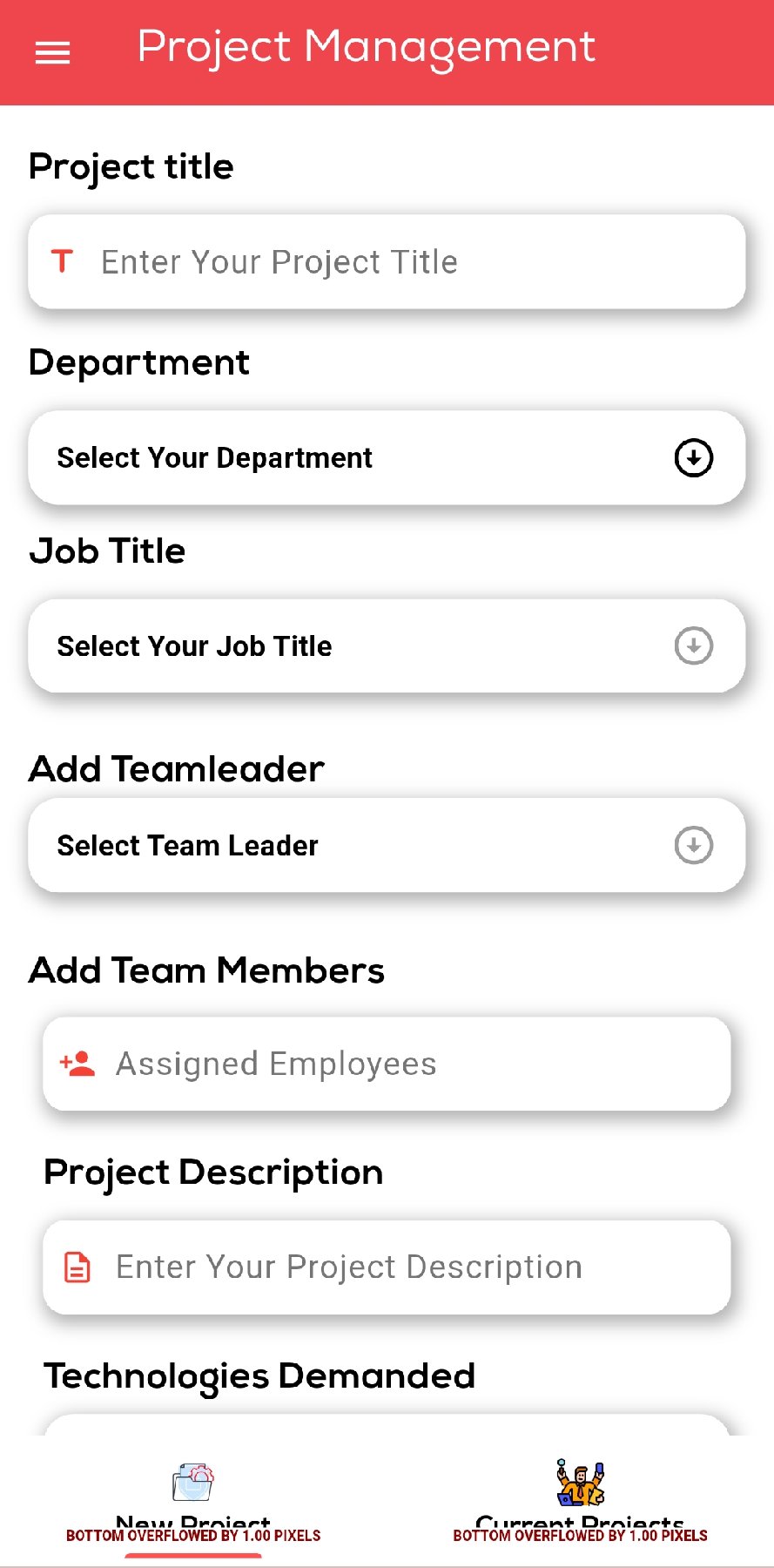The height and width of the screenshot is (1568, 774).
Task: Switch to the New Project tab
Action: [x=193, y=1500]
